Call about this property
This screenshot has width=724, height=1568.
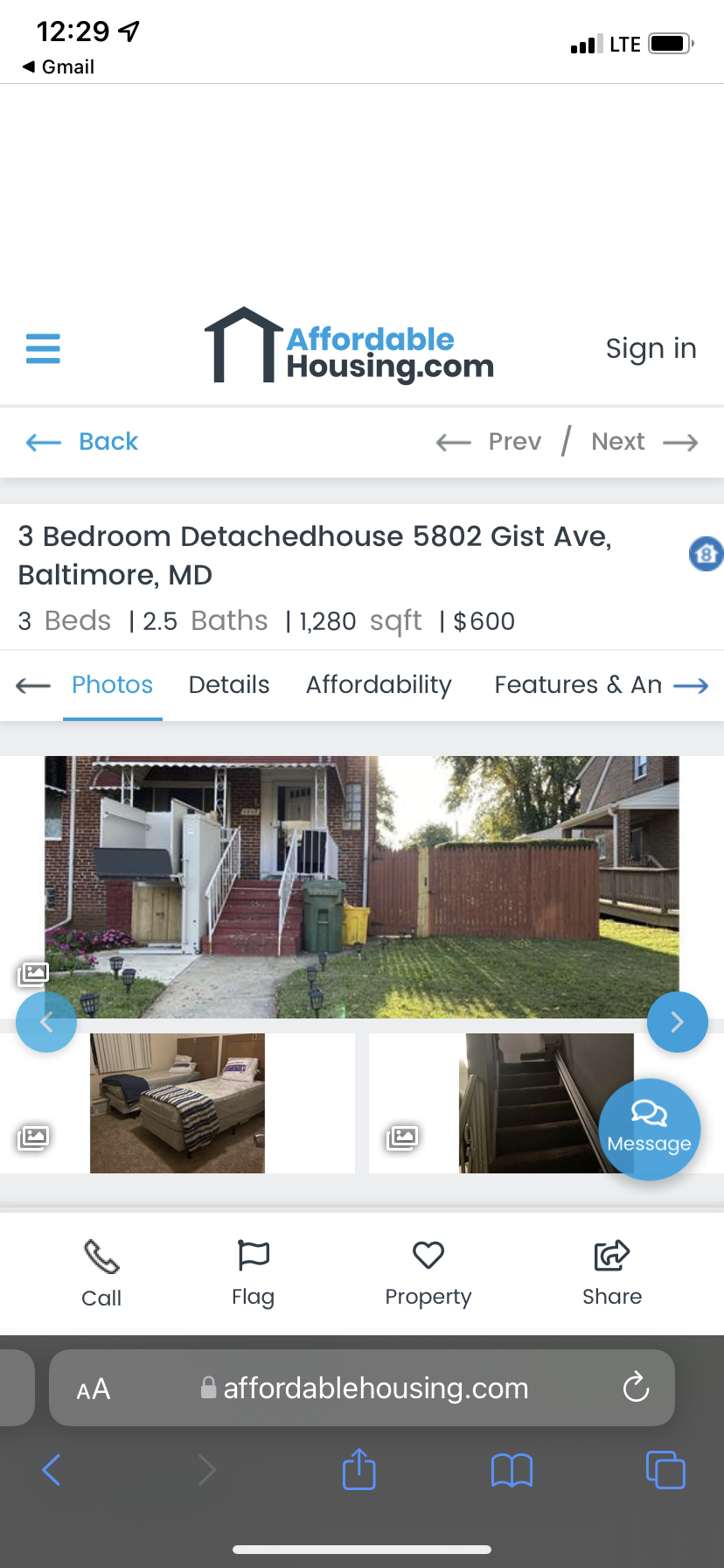pyautogui.click(x=101, y=1272)
